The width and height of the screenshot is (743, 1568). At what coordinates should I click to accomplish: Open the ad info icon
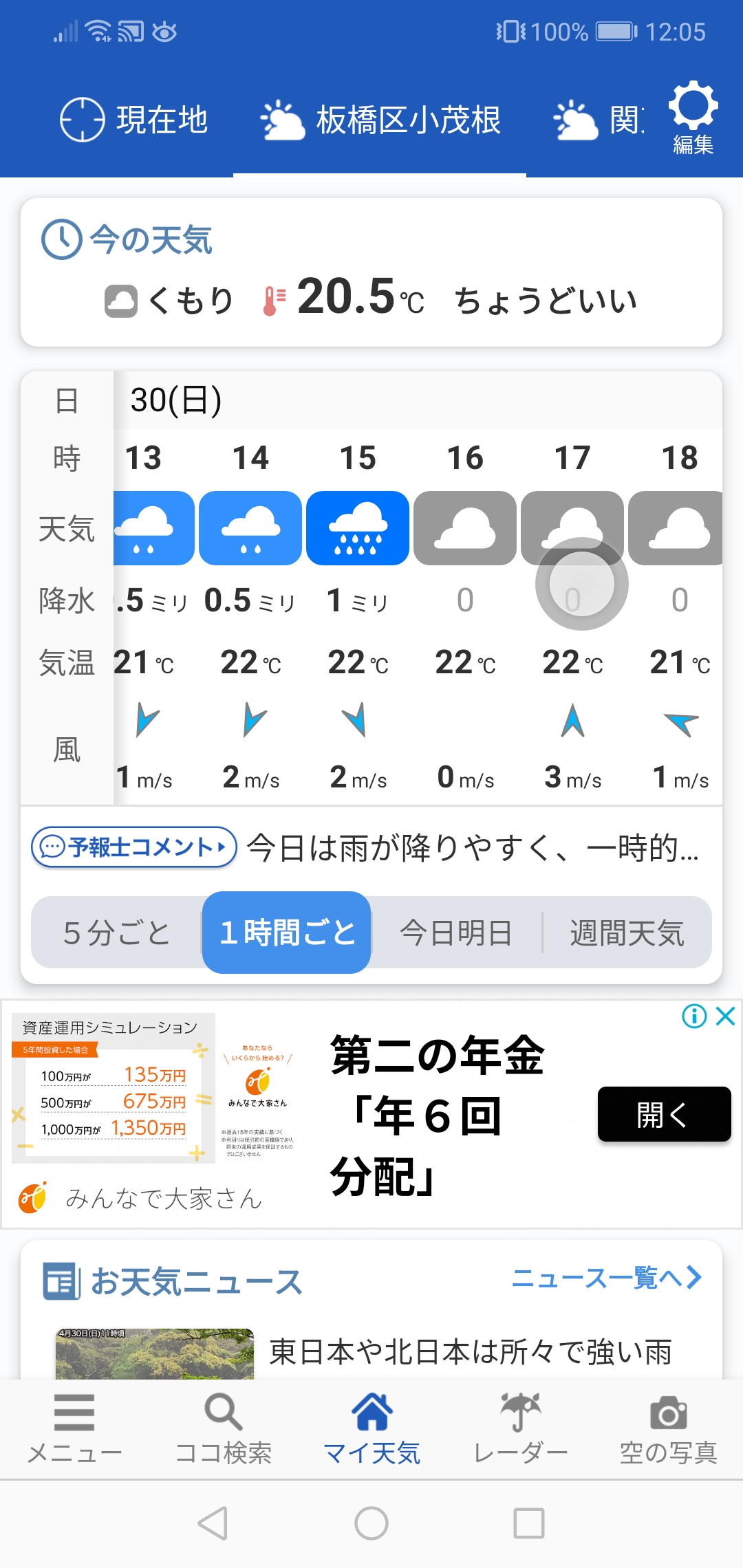[694, 1016]
